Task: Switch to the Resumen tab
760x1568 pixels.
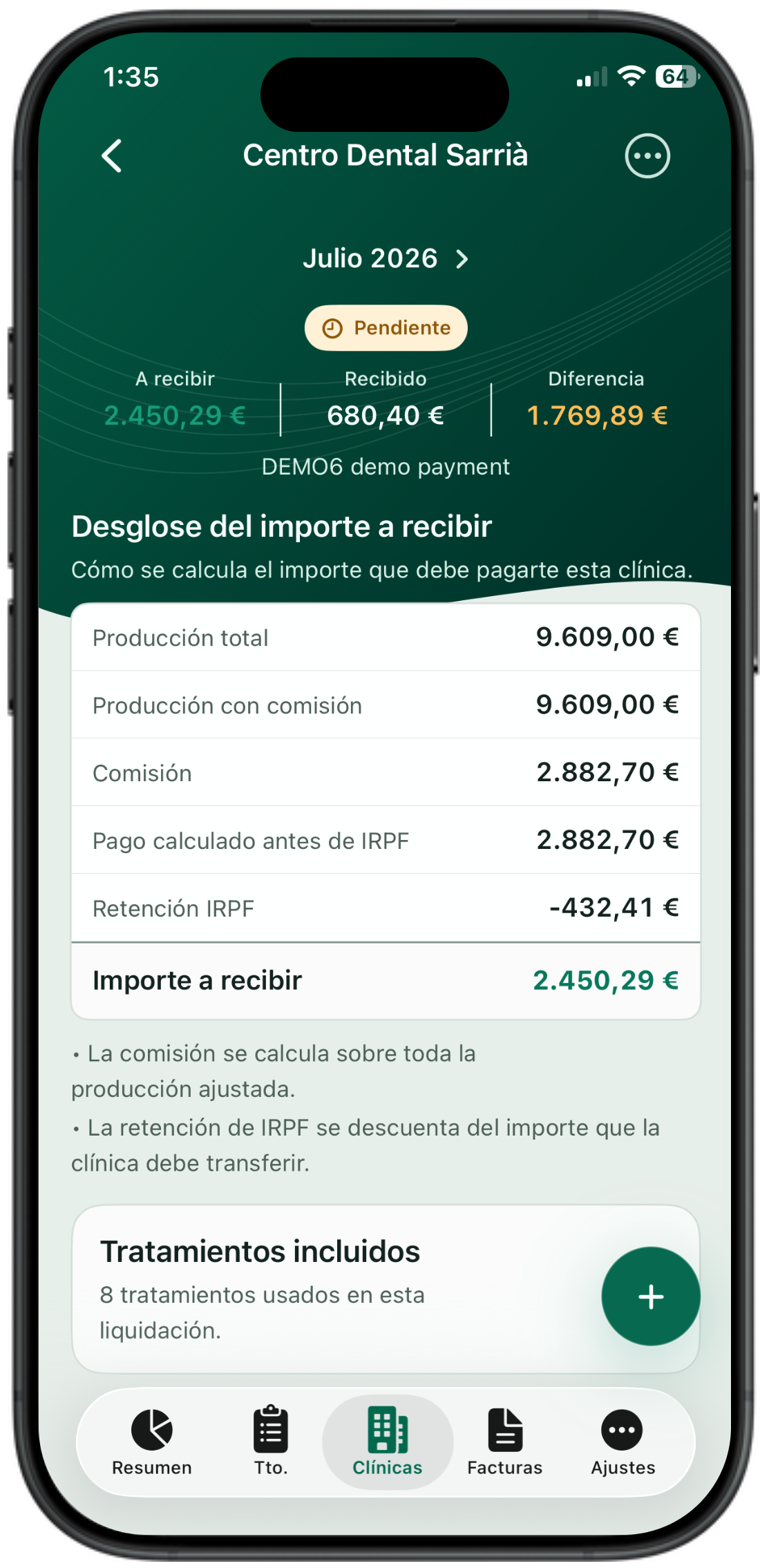Action: click(x=152, y=1442)
